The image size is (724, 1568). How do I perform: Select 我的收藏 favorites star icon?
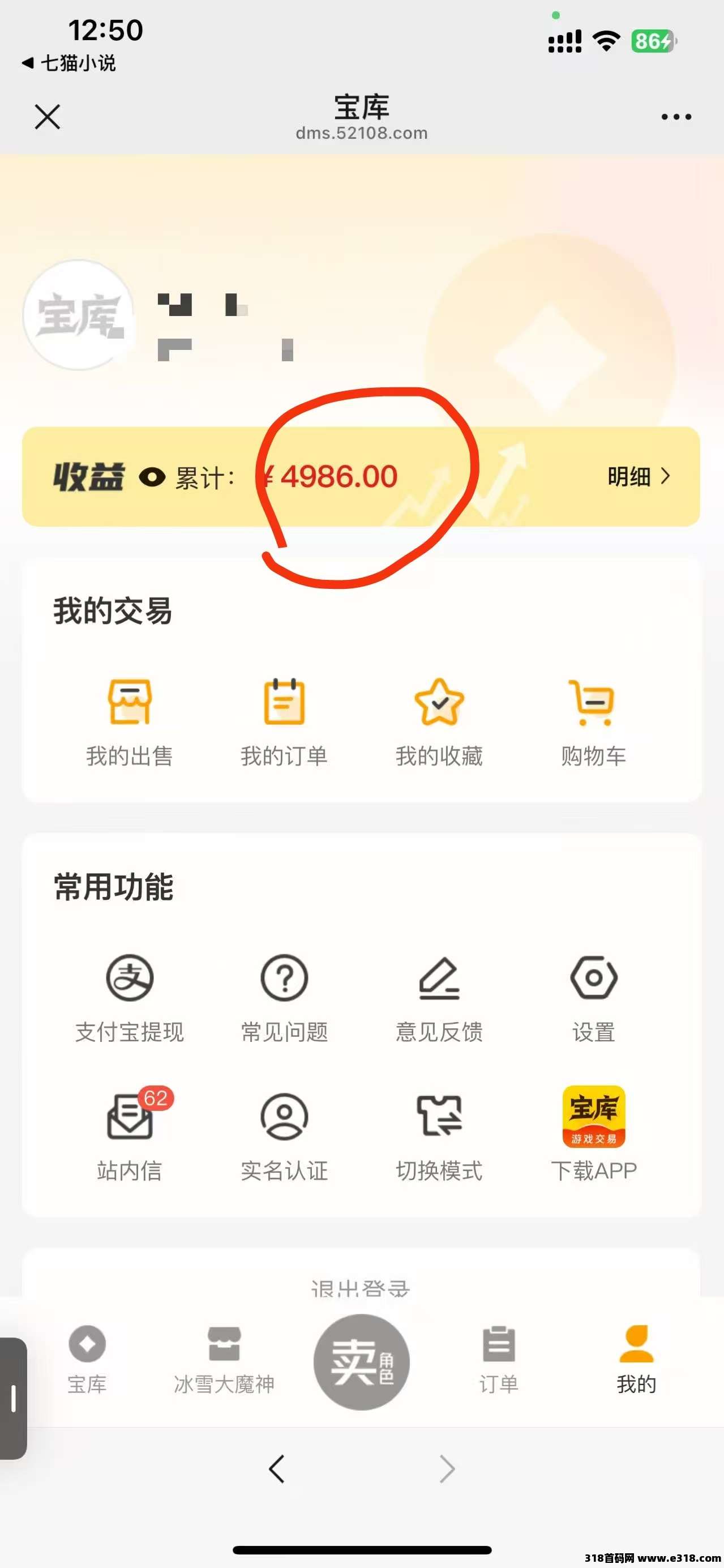439,705
